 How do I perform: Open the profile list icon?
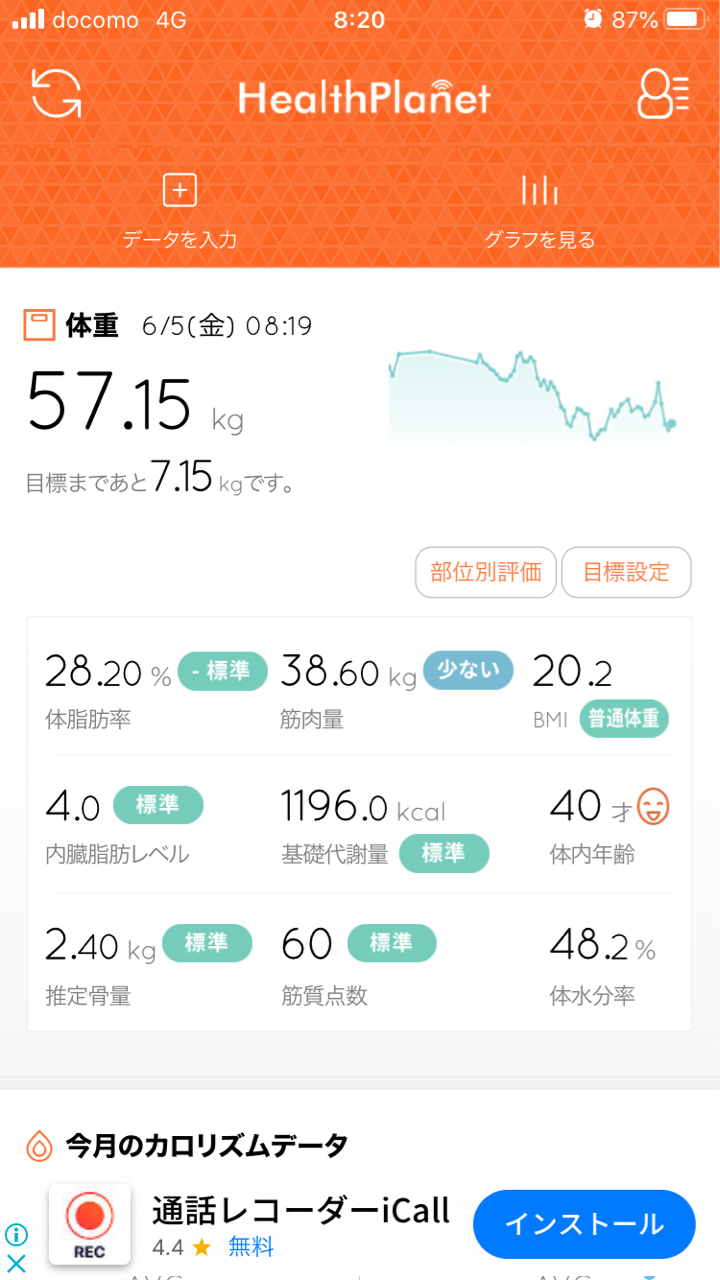(663, 96)
